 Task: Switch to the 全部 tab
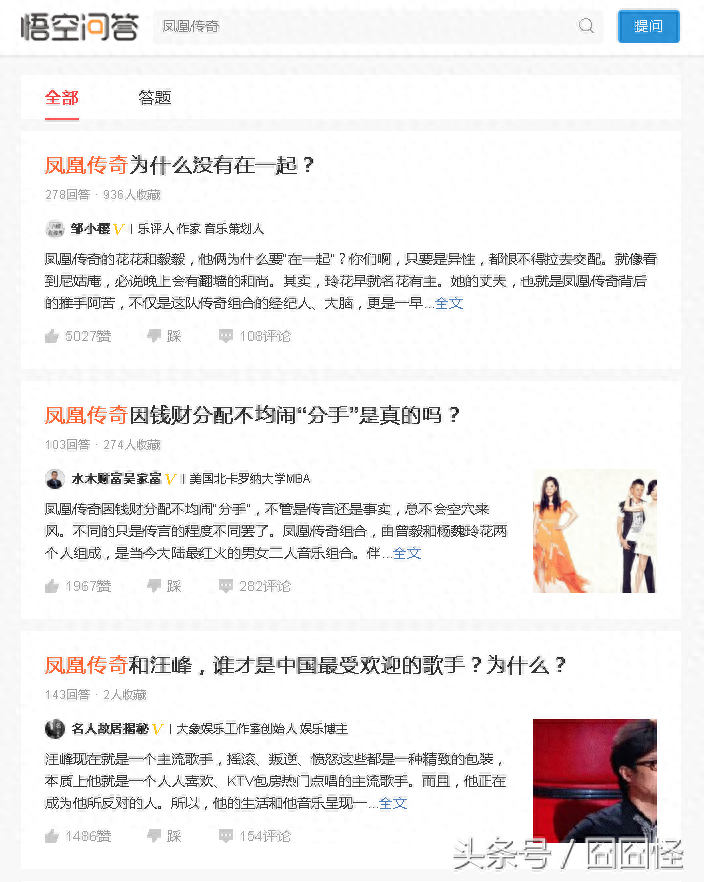[x=62, y=97]
